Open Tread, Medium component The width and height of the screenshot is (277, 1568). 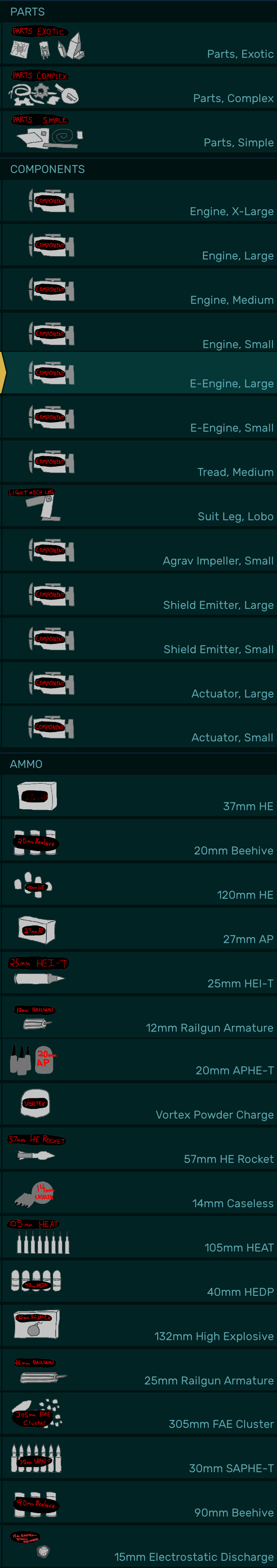point(139,461)
